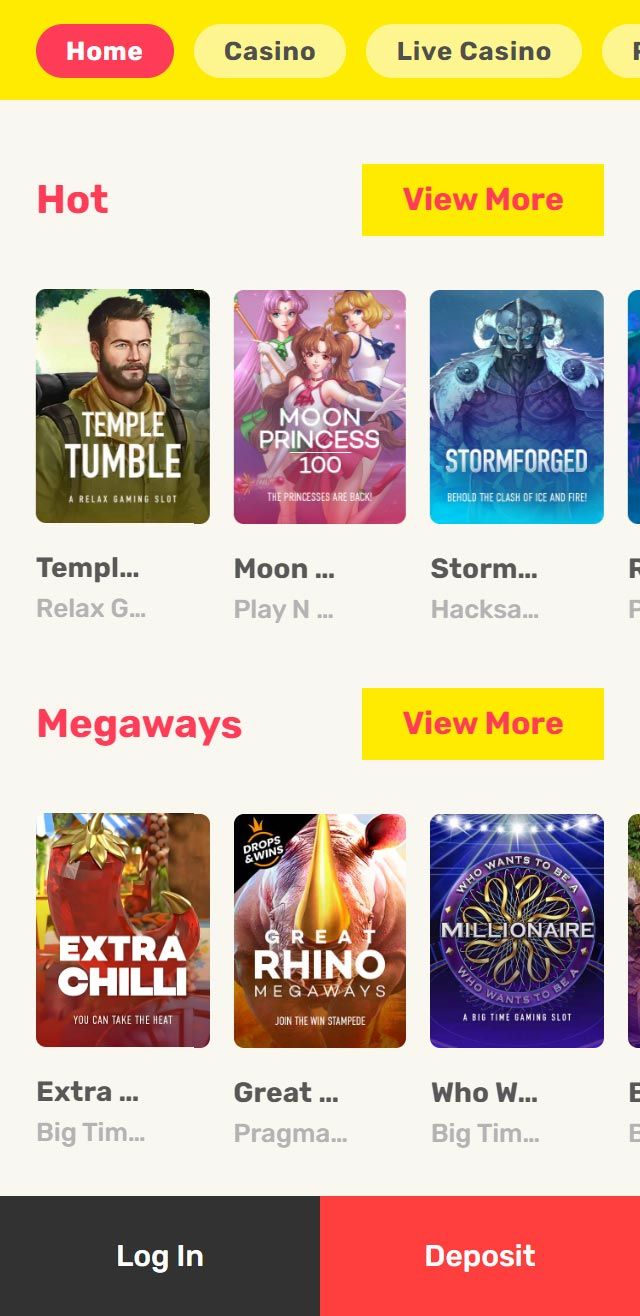The width and height of the screenshot is (640, 1316).
Task: Open the Live Casino tab
Action: 473,51
